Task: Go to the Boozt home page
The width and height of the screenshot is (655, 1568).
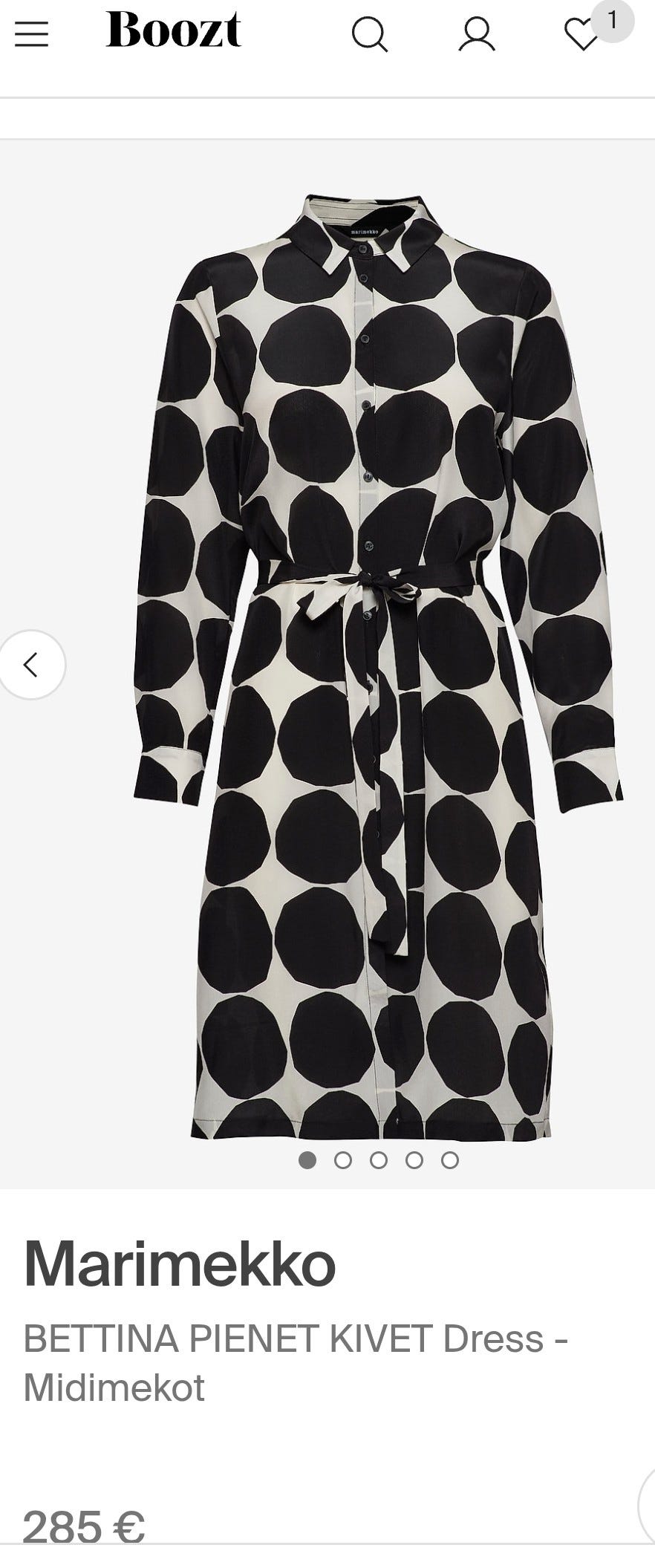Action: click(174, 31)
